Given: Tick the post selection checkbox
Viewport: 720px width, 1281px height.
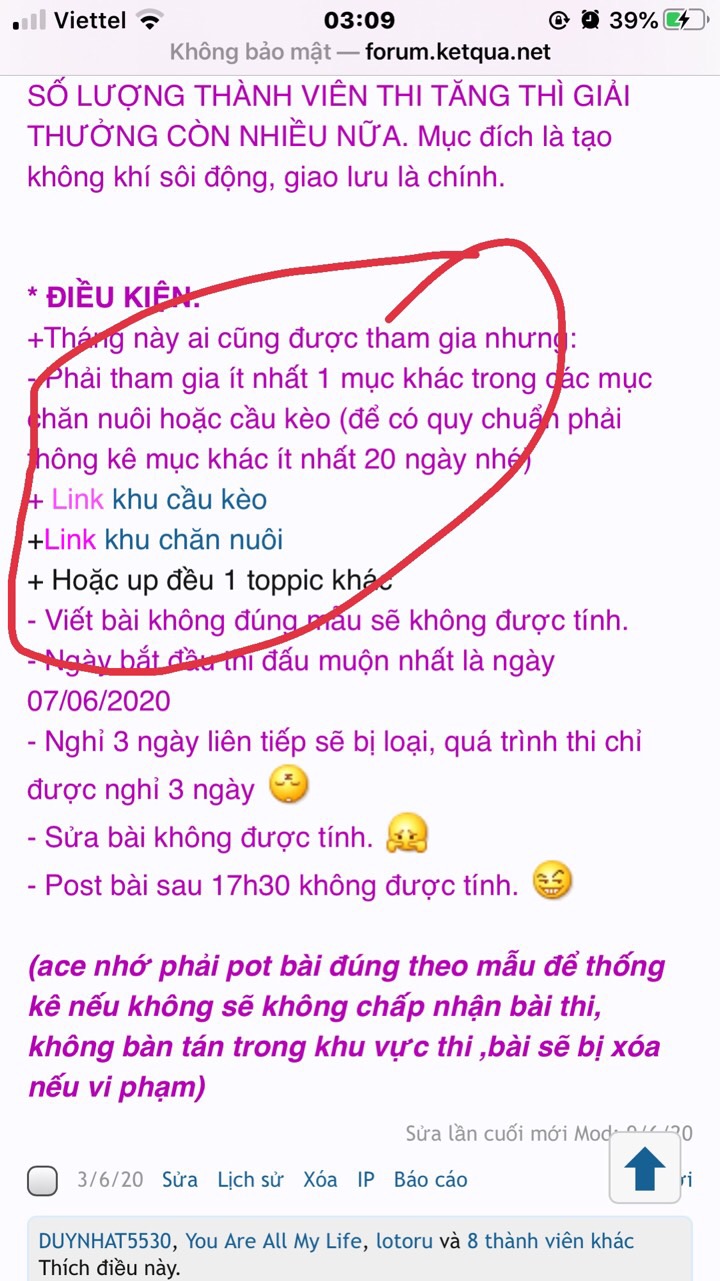Looking at the screenshot, I should [x=42, y=1181].
